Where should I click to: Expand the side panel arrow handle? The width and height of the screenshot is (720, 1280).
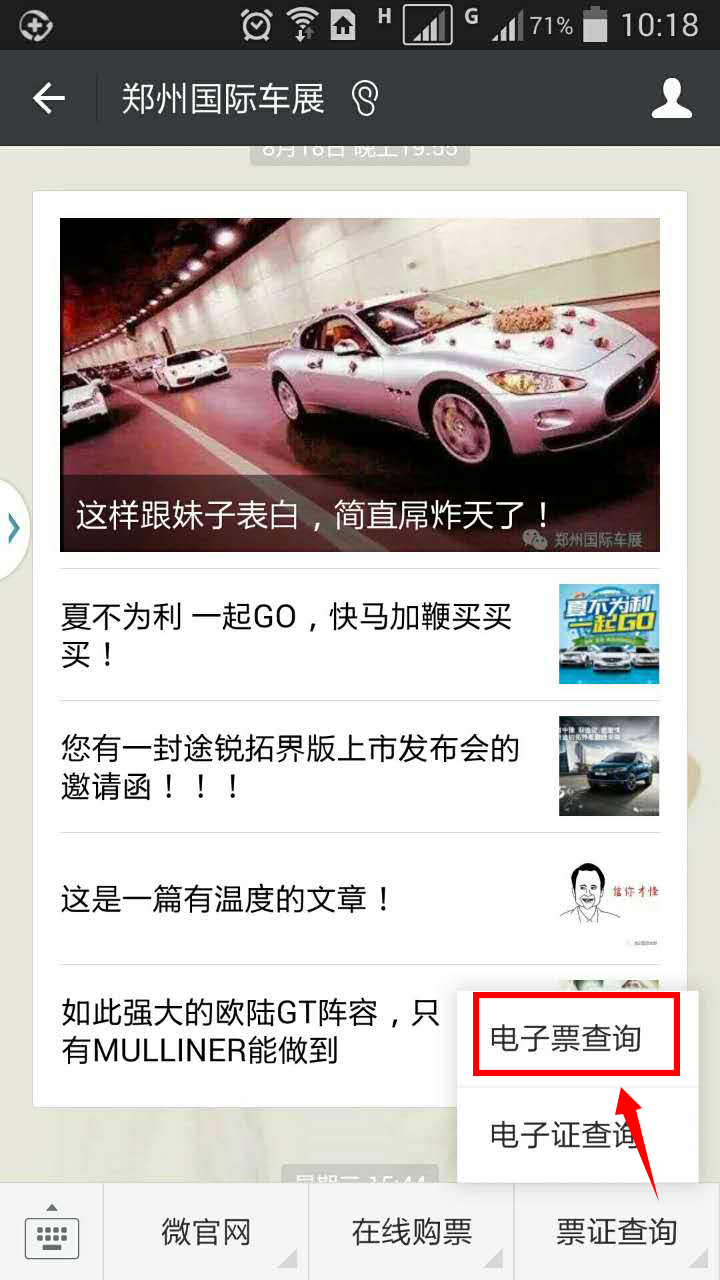point(13,529)
